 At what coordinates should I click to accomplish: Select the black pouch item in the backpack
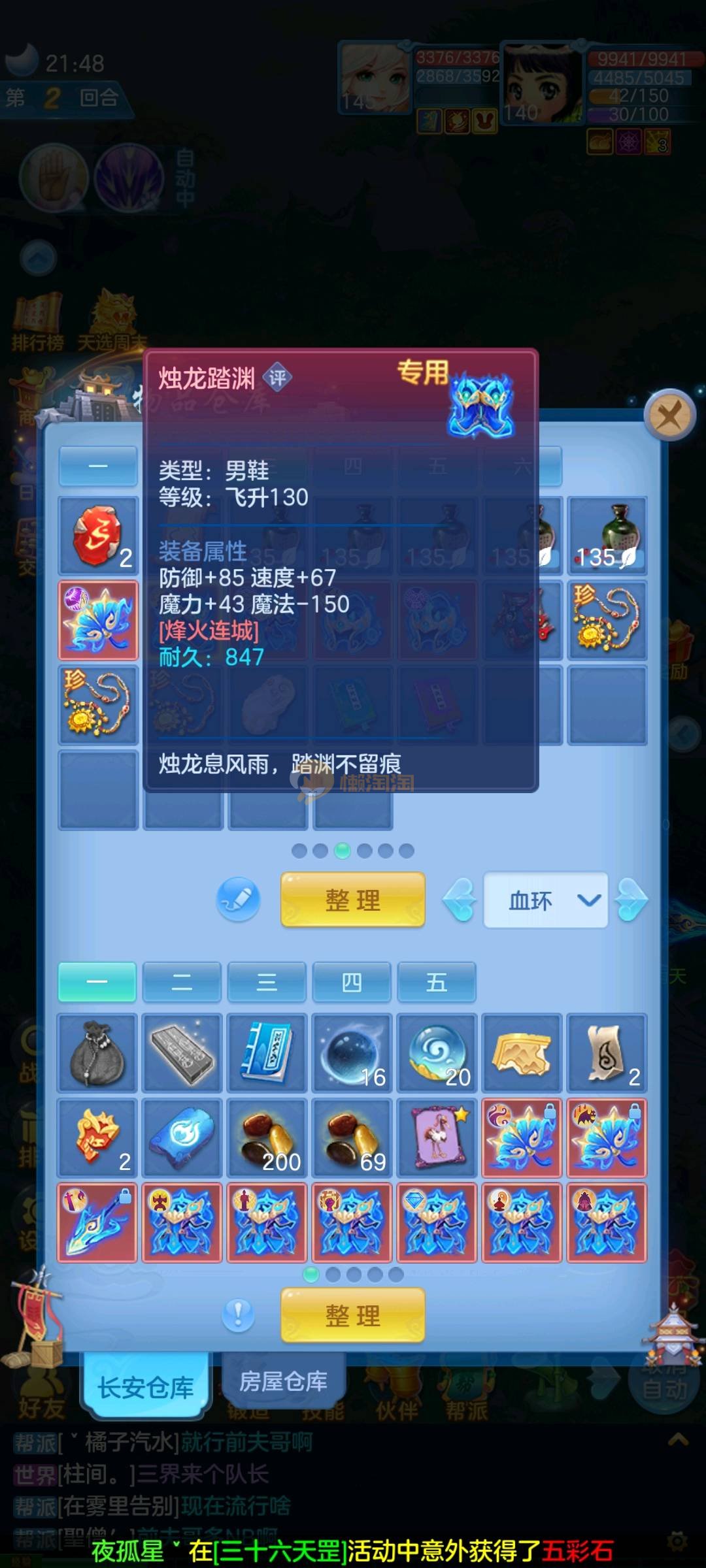[97, 1053]
